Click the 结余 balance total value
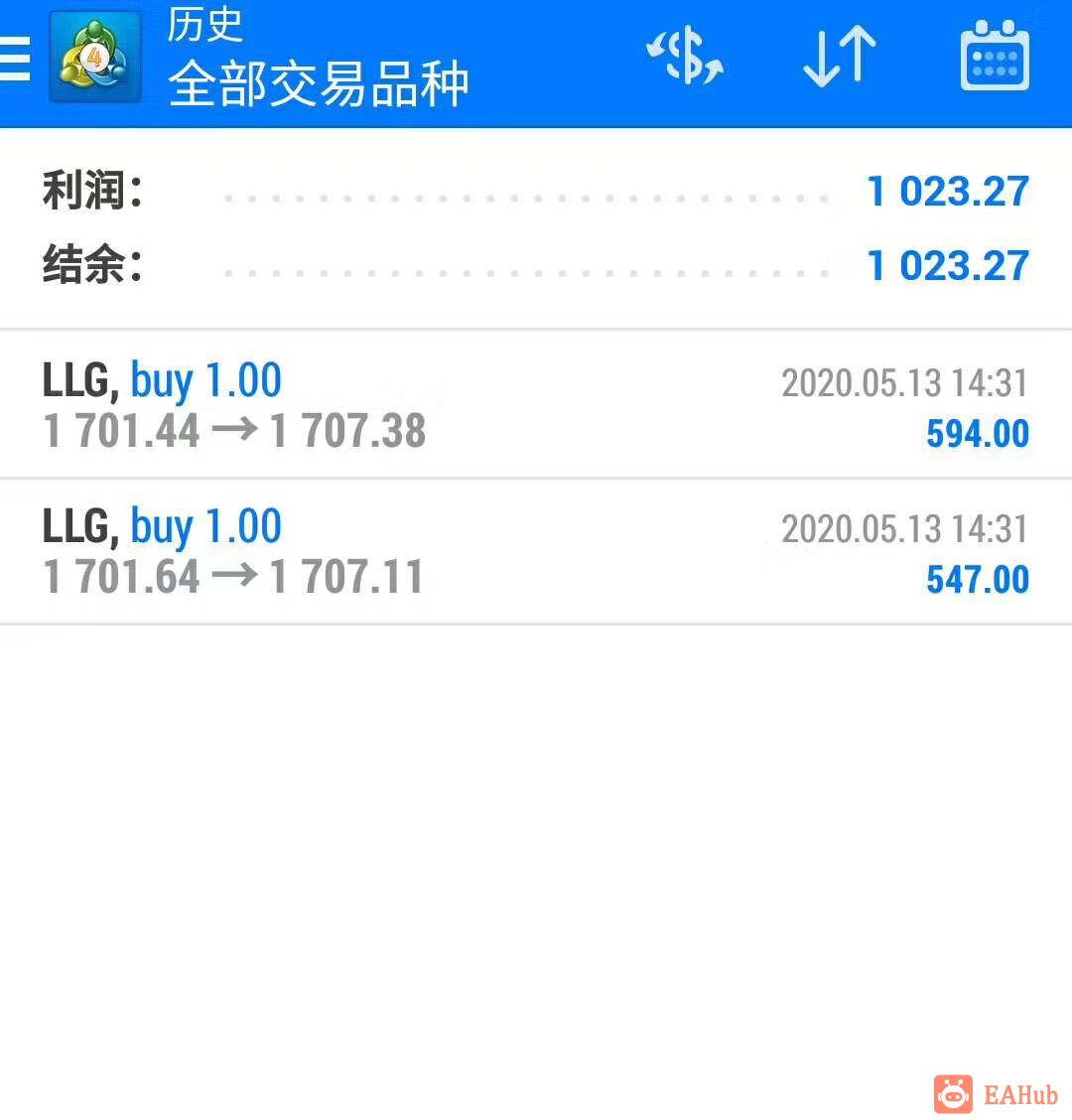This screenshot has width=1072, height=1120. (x=948, y=265)
